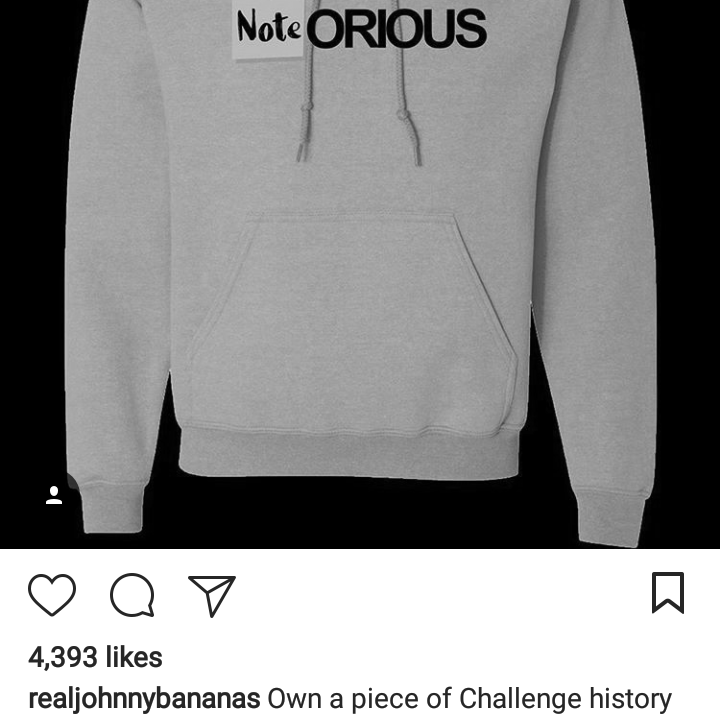
Task: Bookmark this hoodie post
Action: 667,593
